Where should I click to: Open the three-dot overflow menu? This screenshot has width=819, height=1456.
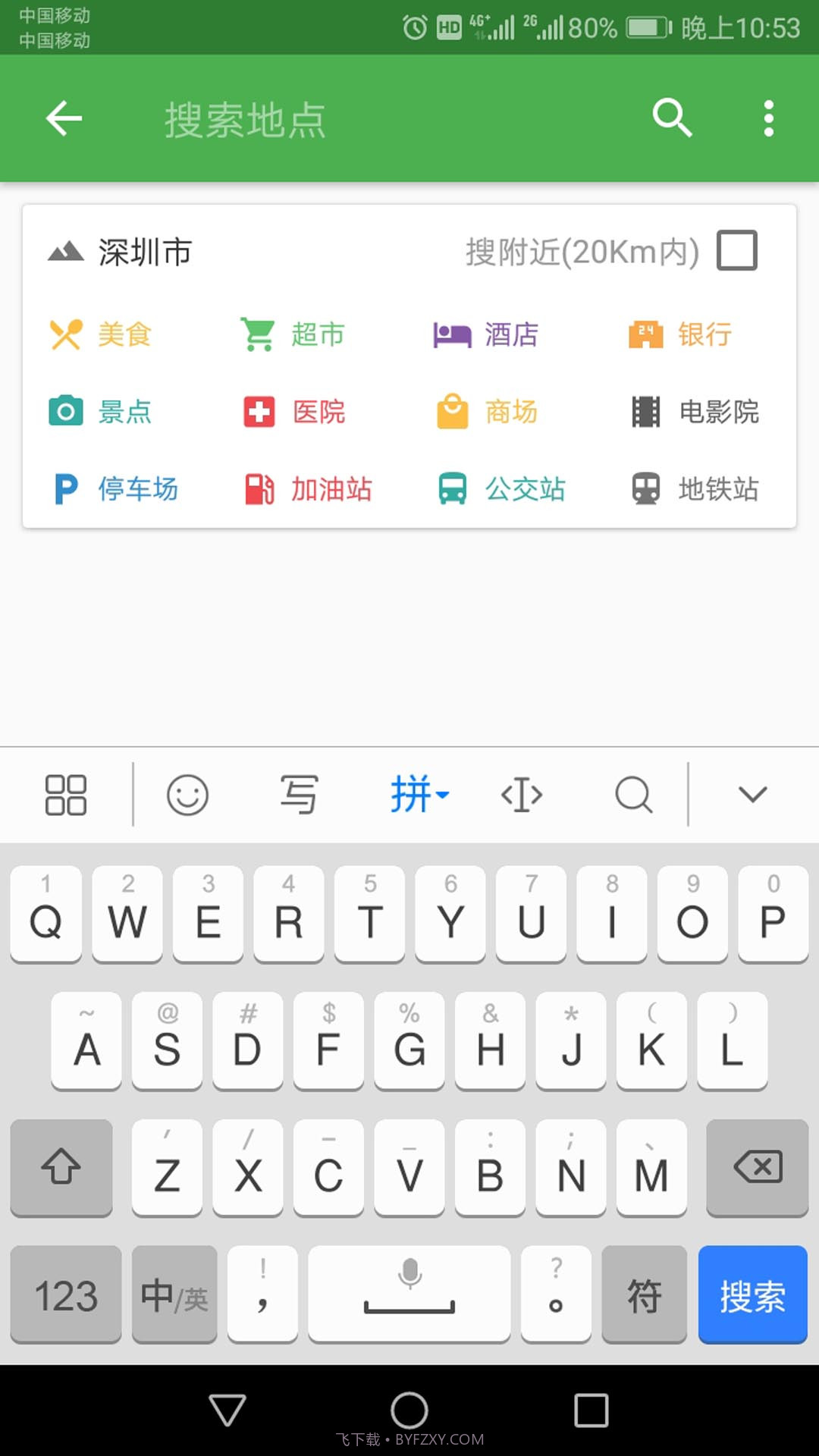point(769,118)
